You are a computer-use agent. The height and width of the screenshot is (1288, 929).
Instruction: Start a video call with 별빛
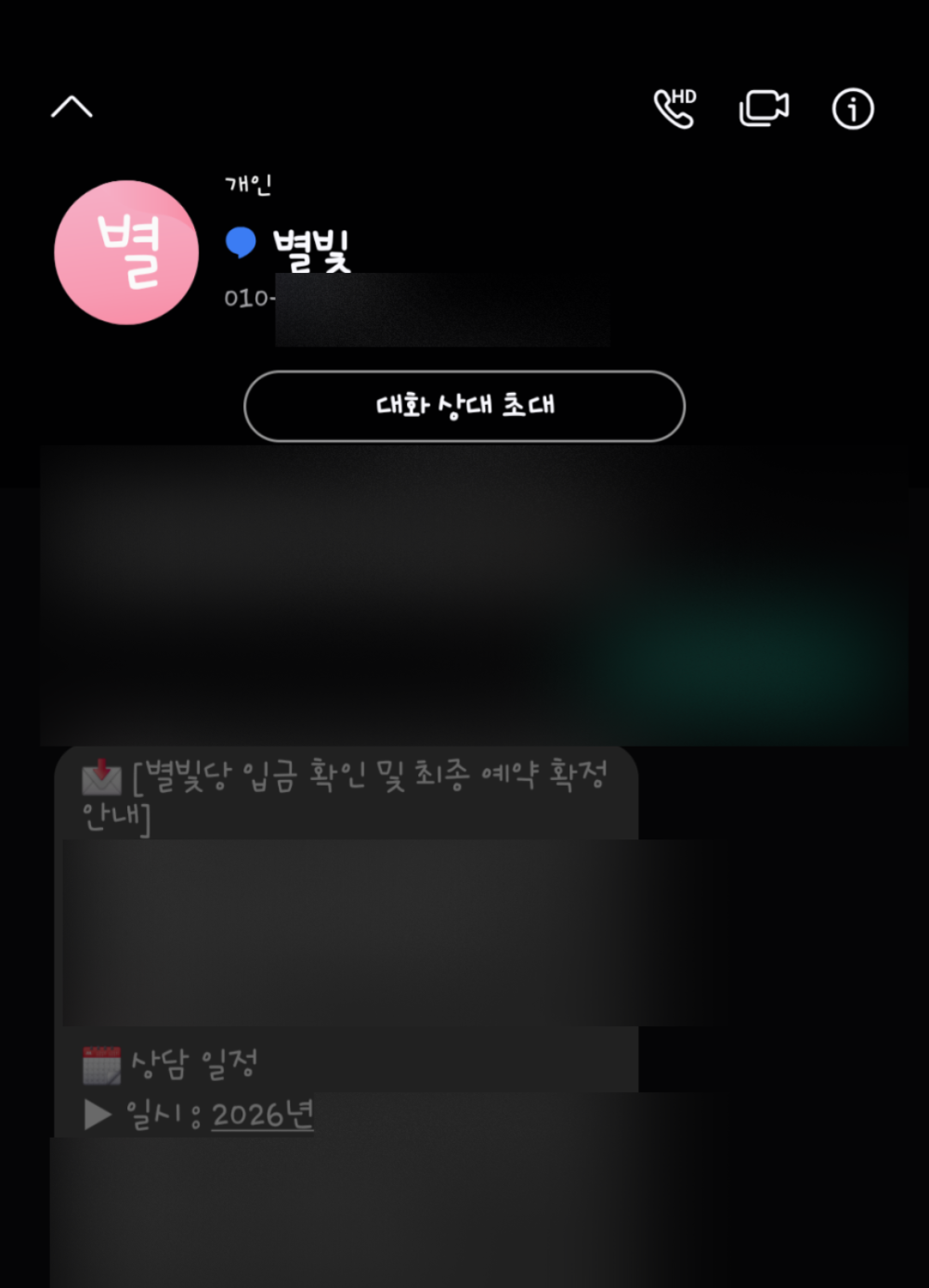click(764, 109)
